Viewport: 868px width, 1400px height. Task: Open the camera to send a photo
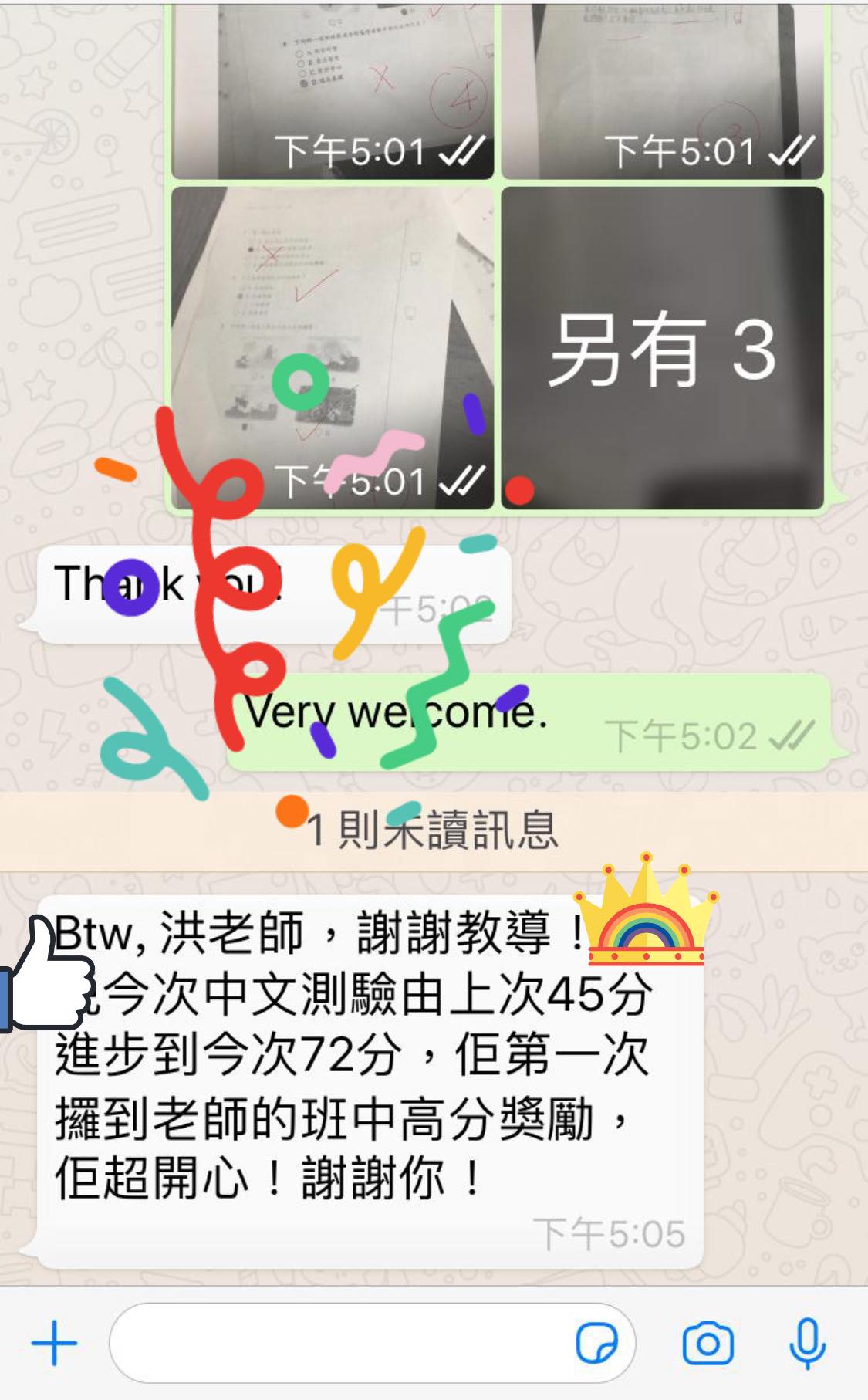point(708,1344)
